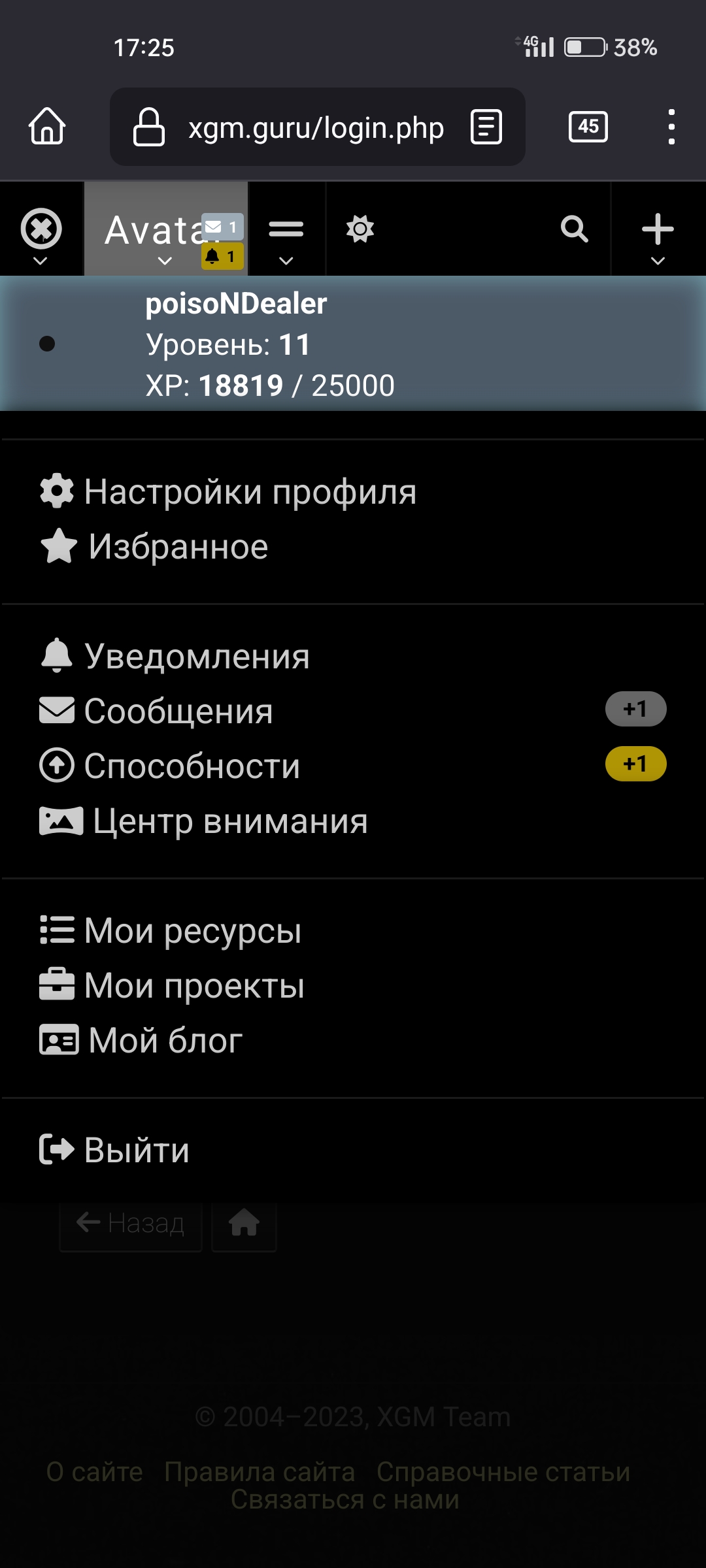Go to Мои проекты

point(172,985)
